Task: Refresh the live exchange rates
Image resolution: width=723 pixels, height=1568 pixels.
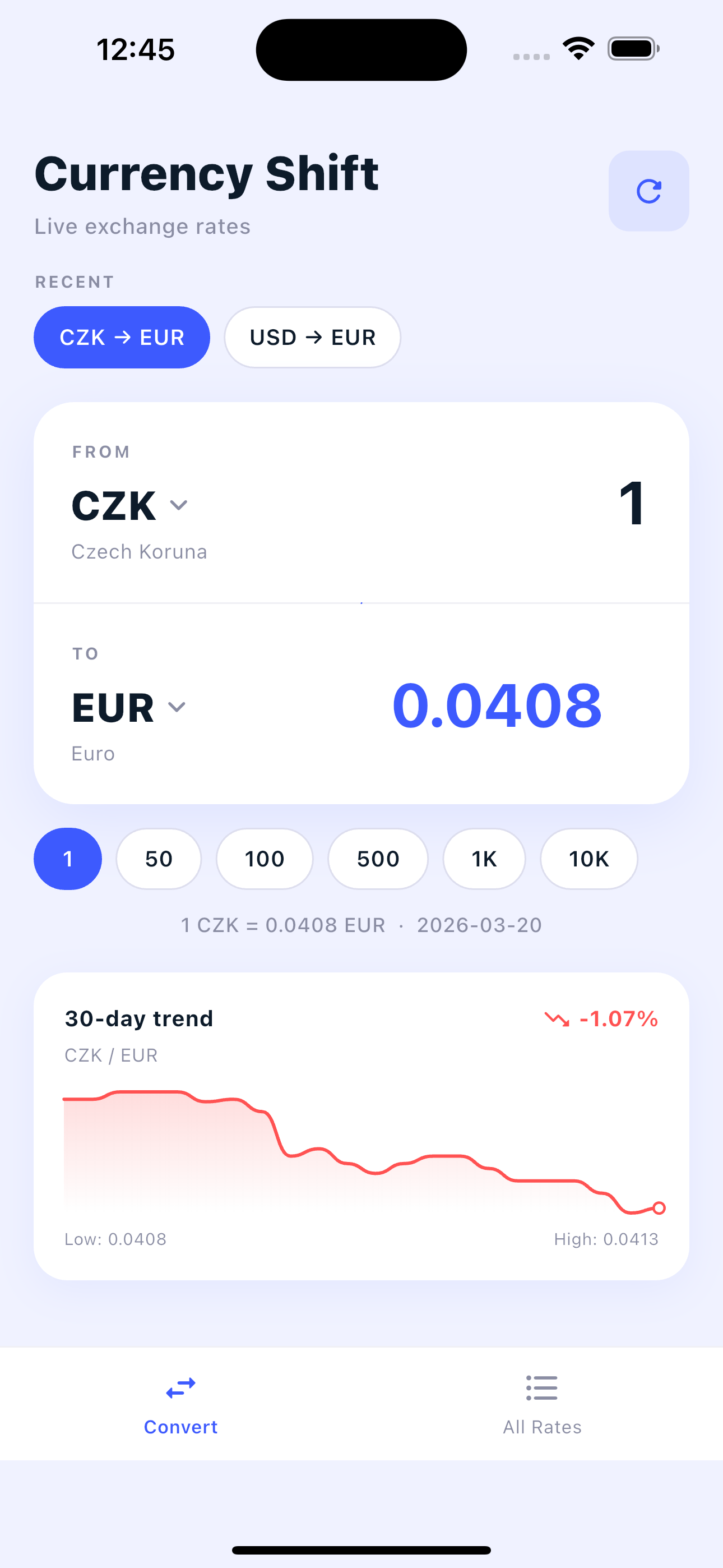Action: 648,191
